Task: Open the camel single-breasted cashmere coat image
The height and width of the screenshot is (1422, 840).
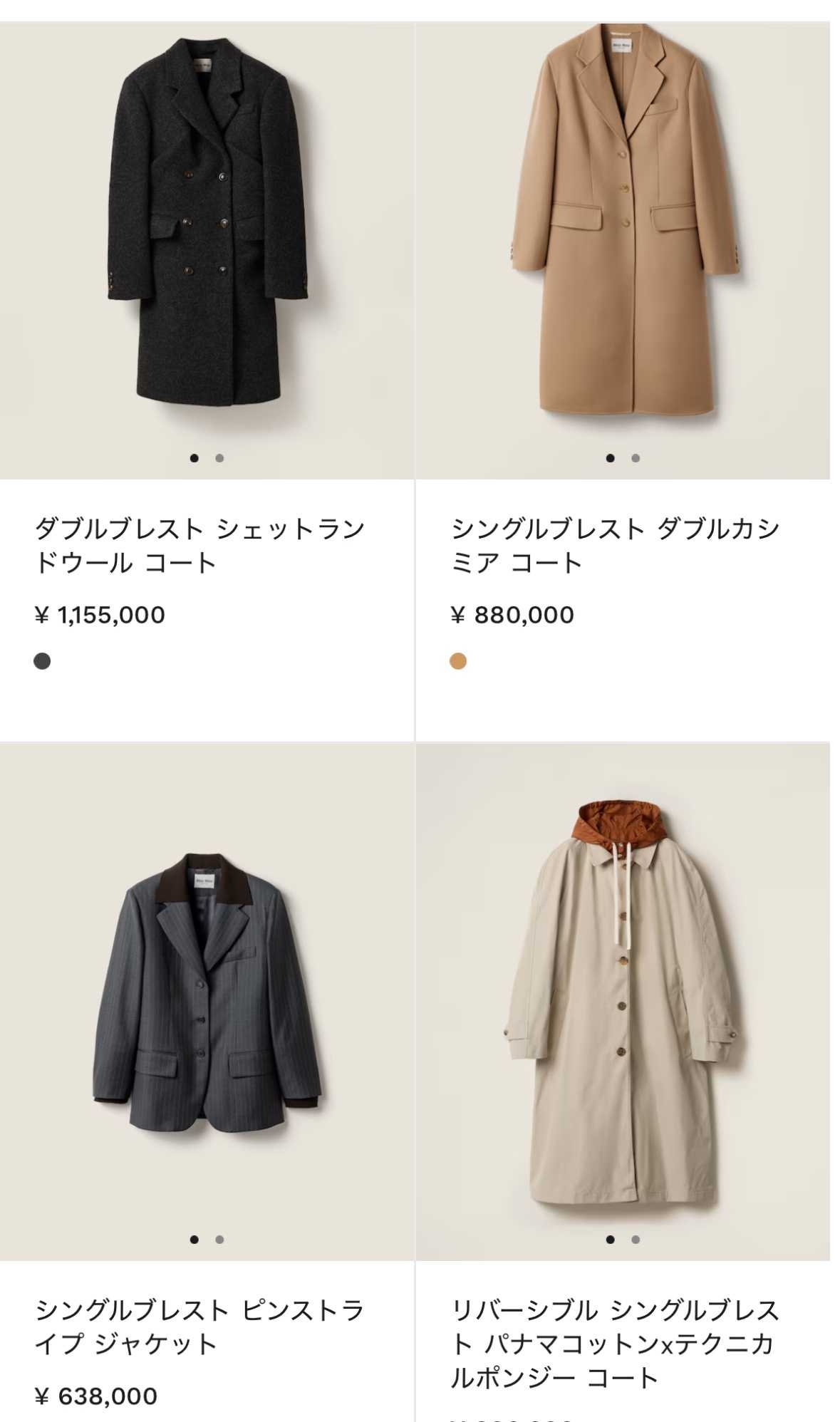Action: click(623, 228)
